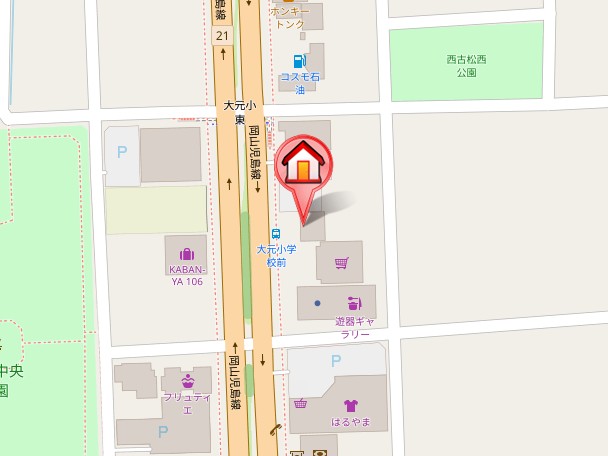608x456 pixels.
Task: Tap the red home location marker
Action: point(304,167)
